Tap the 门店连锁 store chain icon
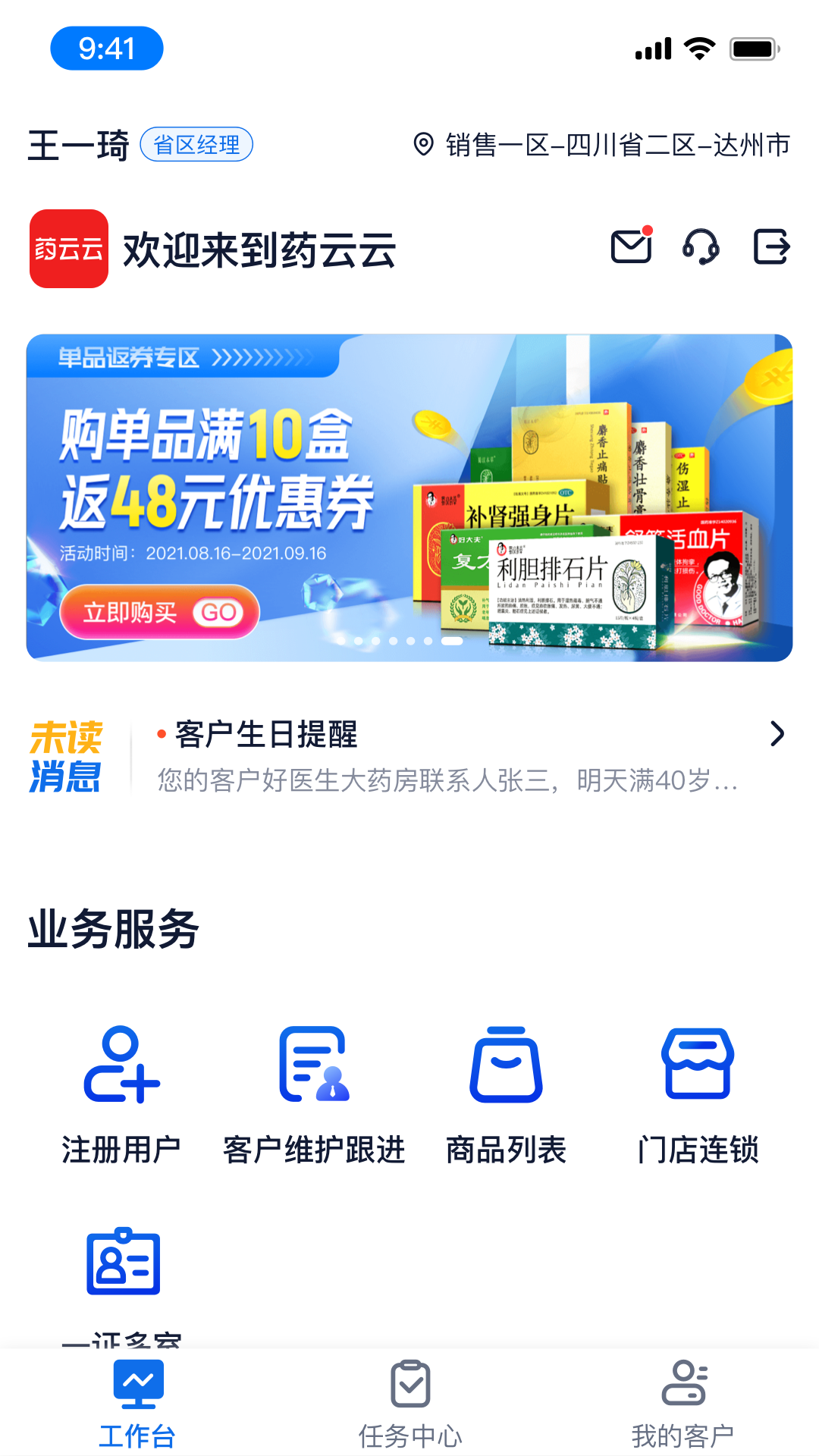Image resolution: width=819 pixels, height=1456 pixels. coord(700,1065)
